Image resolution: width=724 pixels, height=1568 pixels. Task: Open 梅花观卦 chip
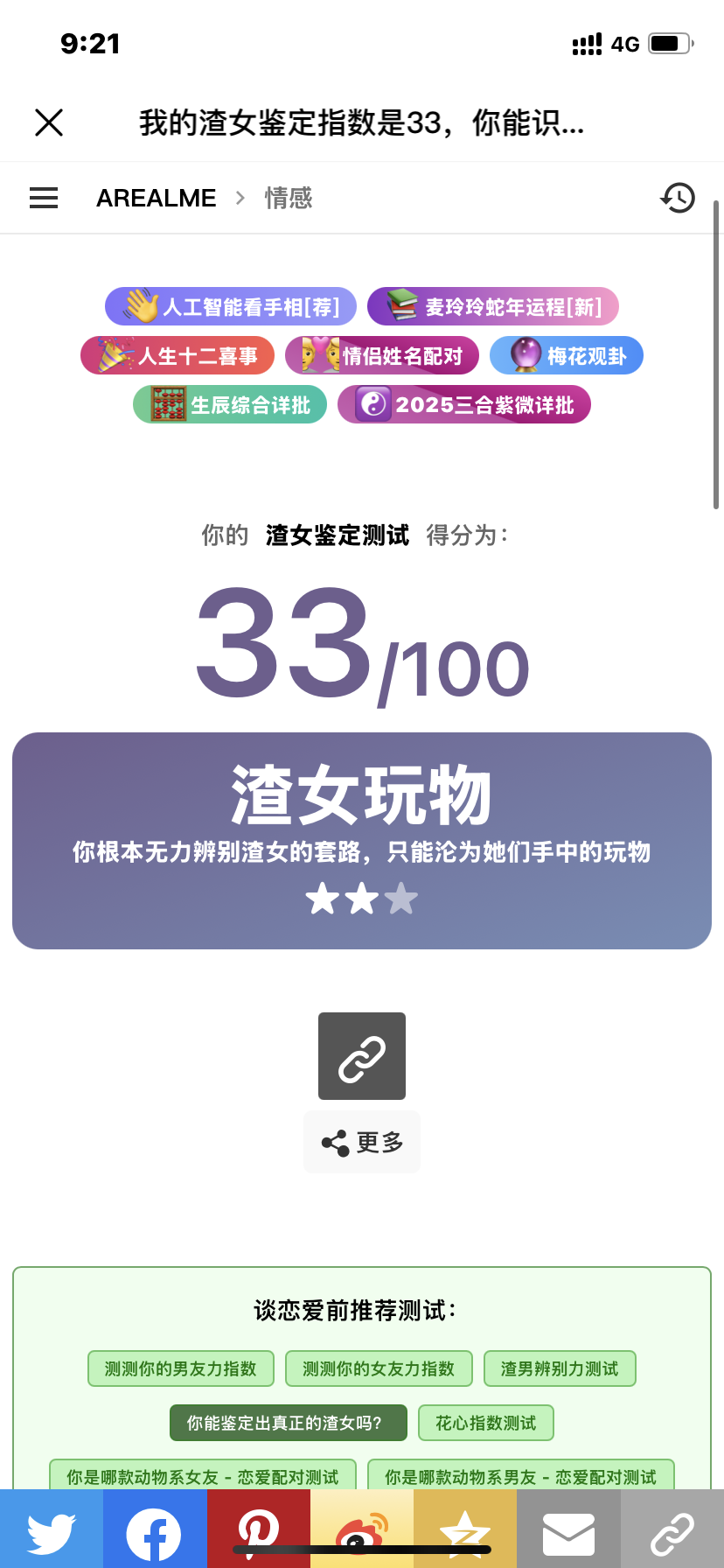click(x=567, y=355)
